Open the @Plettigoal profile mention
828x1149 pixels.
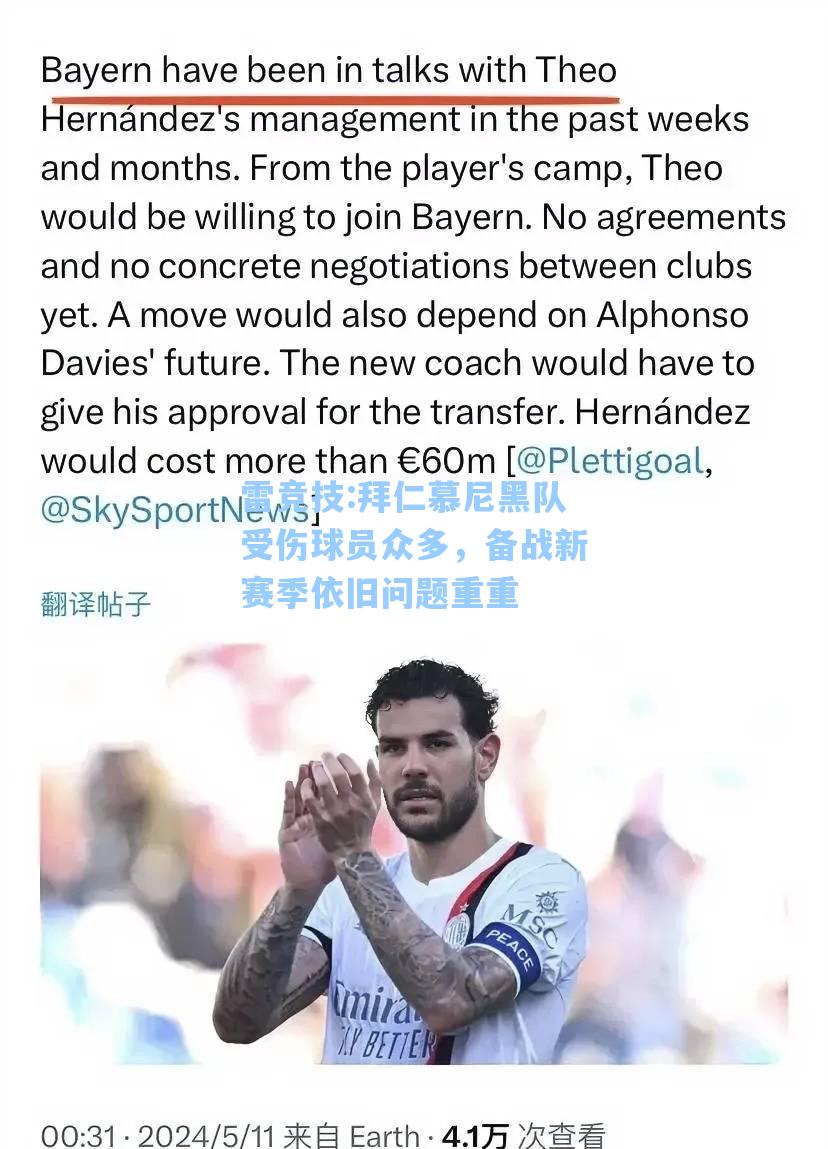coord(610,461)
